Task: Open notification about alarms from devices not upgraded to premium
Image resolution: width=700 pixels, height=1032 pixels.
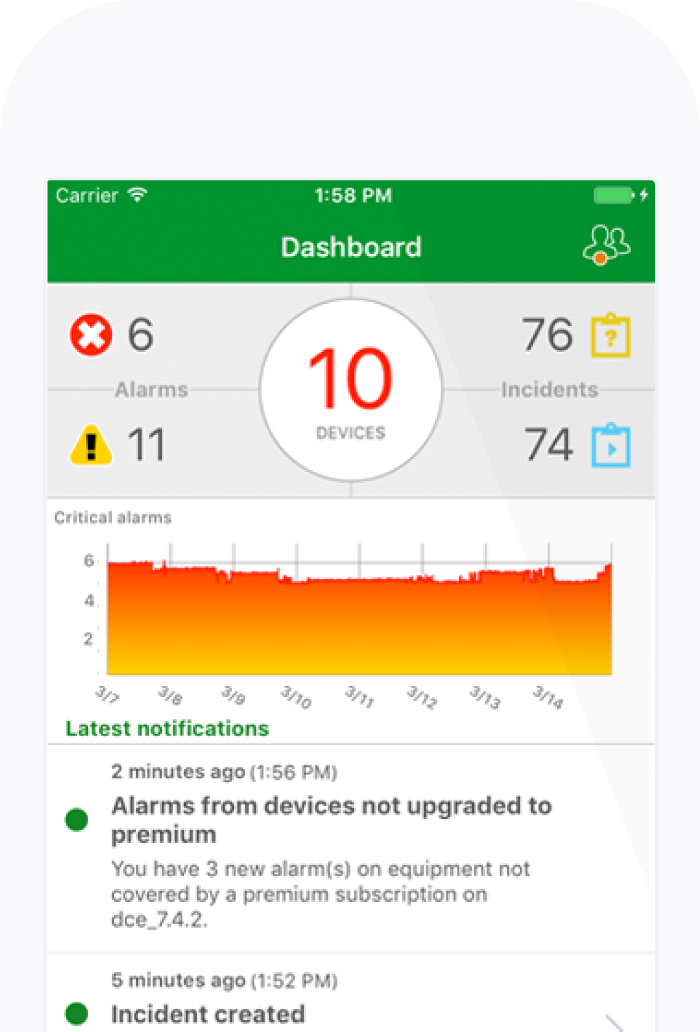Action: point(350,845)
